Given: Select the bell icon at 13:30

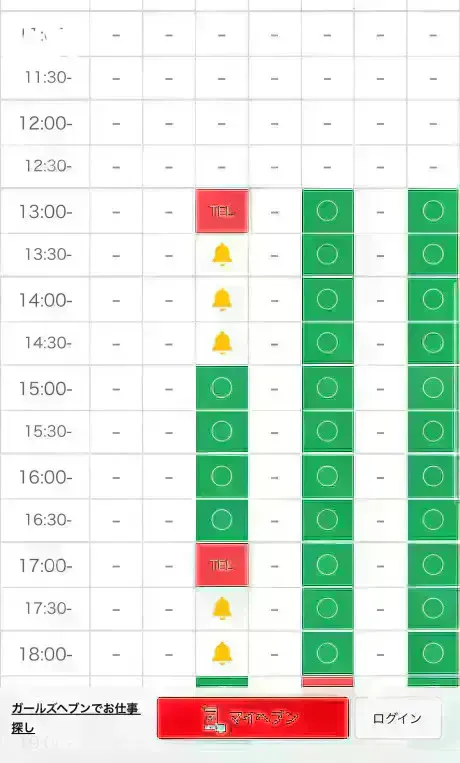Looking at the screenshot, I should point(222,254).
